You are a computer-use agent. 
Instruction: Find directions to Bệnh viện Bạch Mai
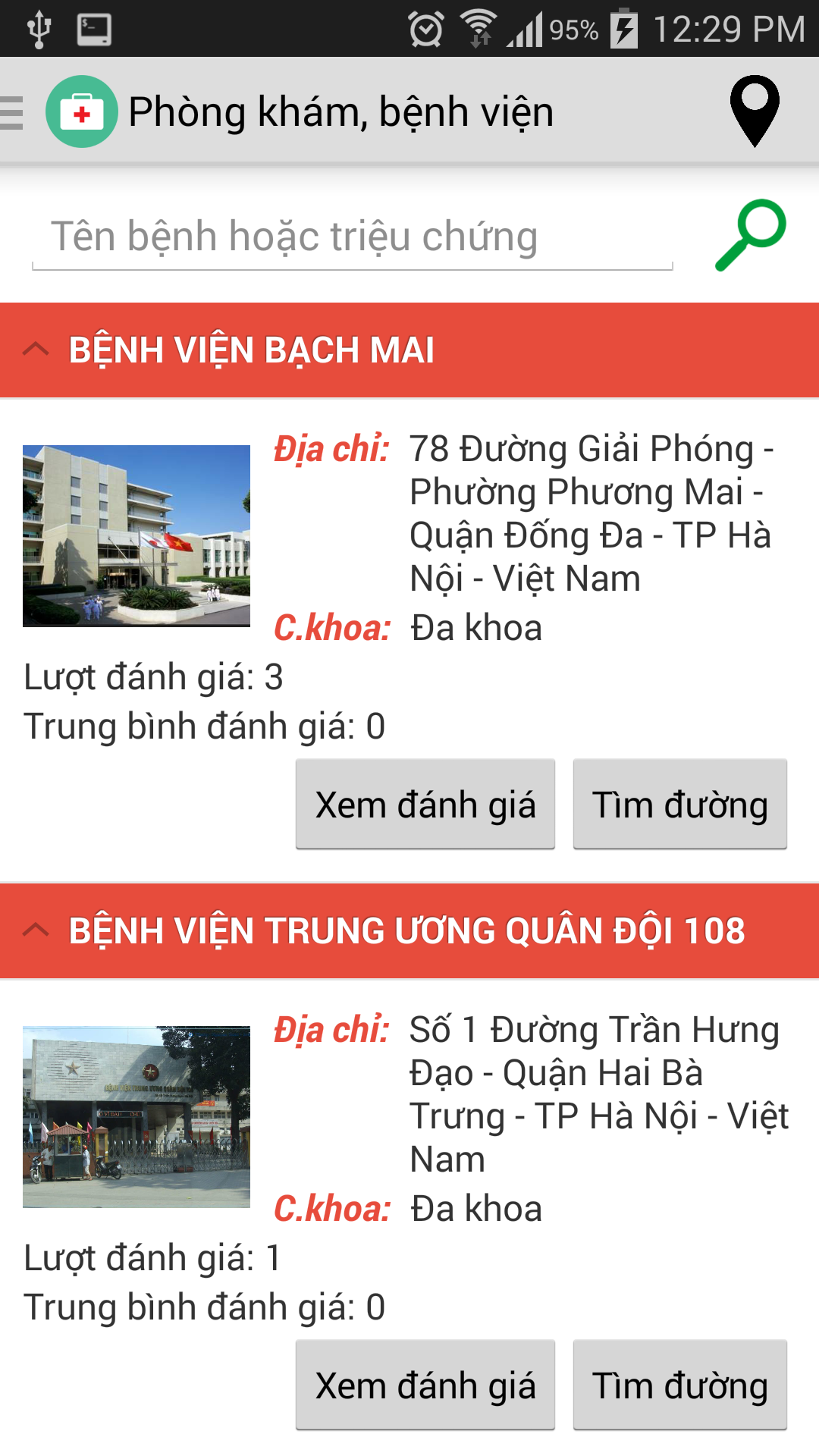pos(680,804)
